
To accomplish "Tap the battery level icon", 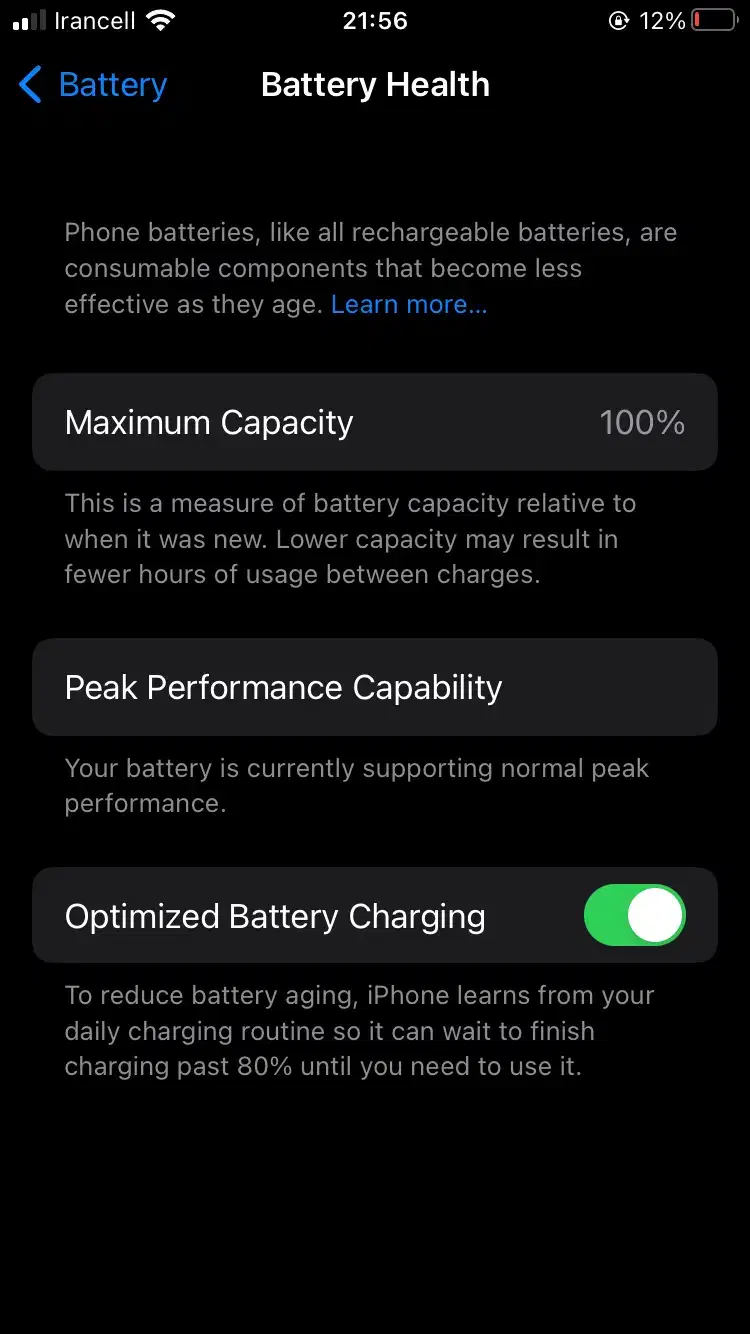I will click(x=712, y=19).
